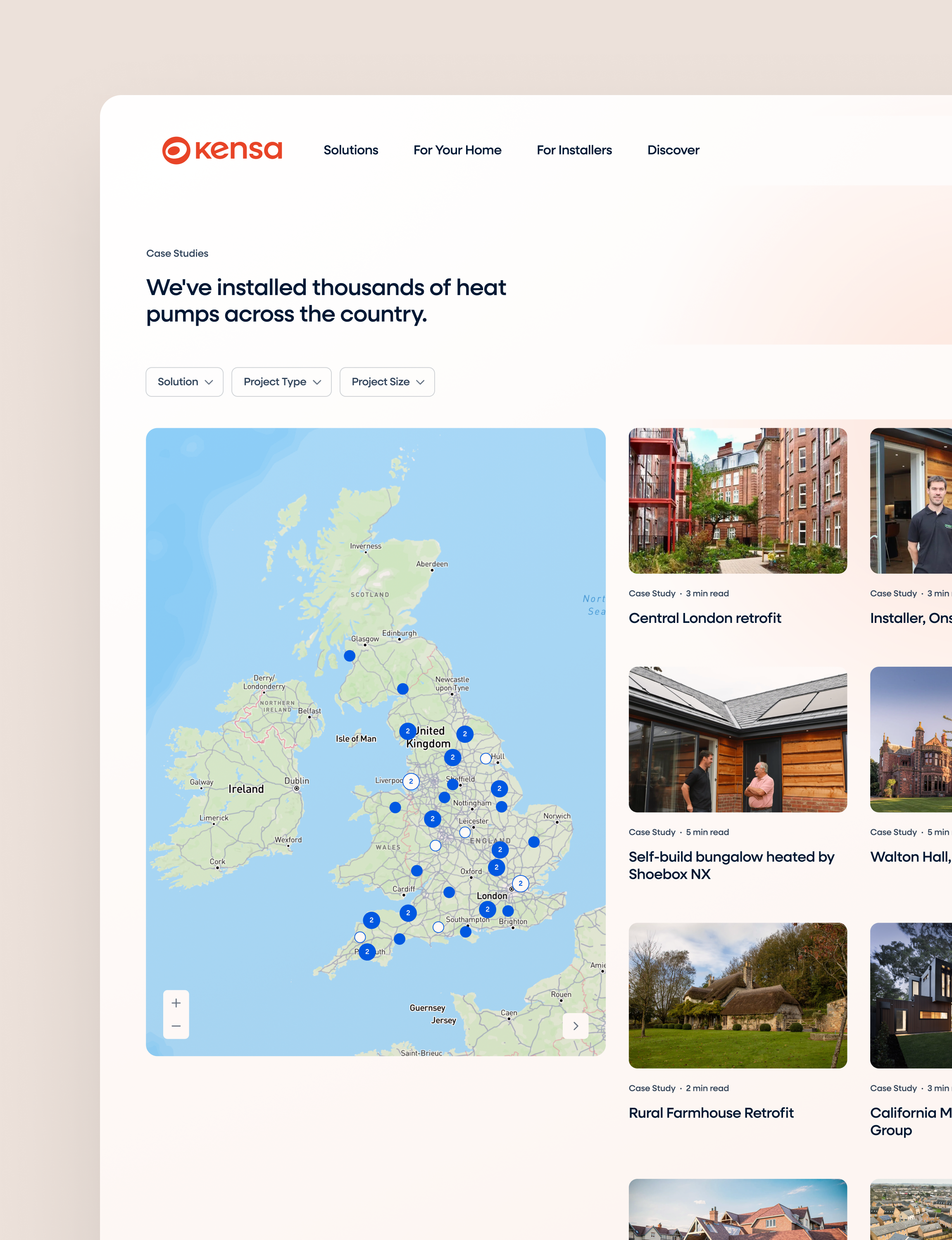Expand the Project Size filter dropdown
Image resolution: width=952 pixels, height=1240 pixels.
(386, 382)
